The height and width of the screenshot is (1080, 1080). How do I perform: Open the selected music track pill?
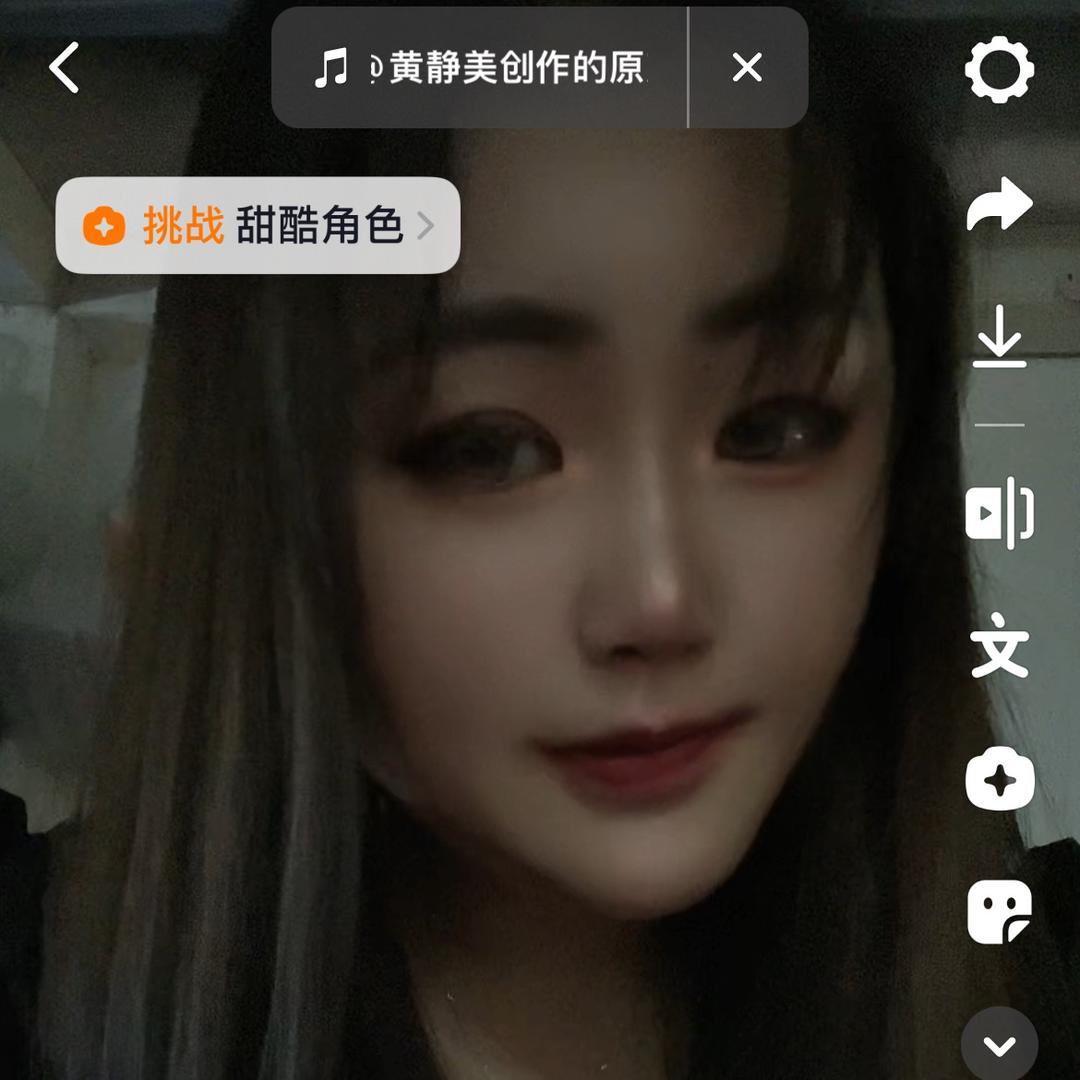480,68
